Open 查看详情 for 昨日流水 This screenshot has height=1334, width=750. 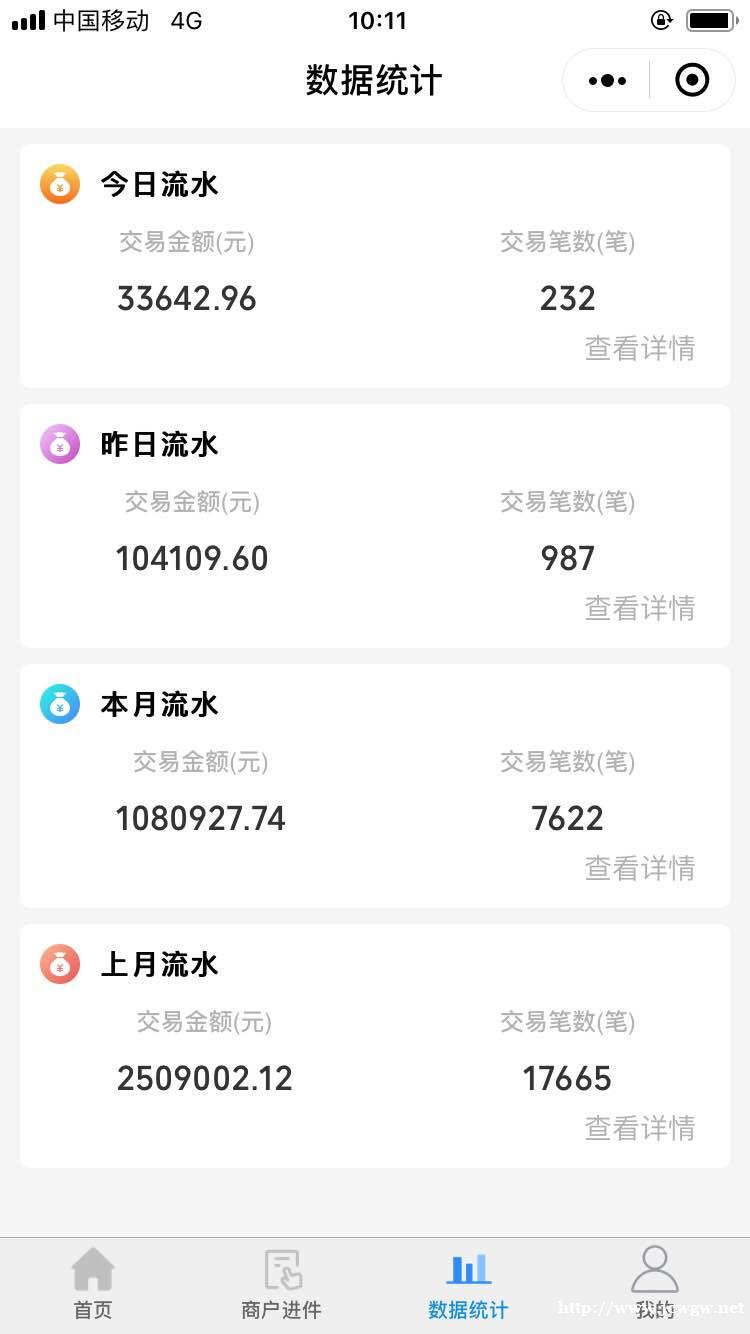(640, 608)
